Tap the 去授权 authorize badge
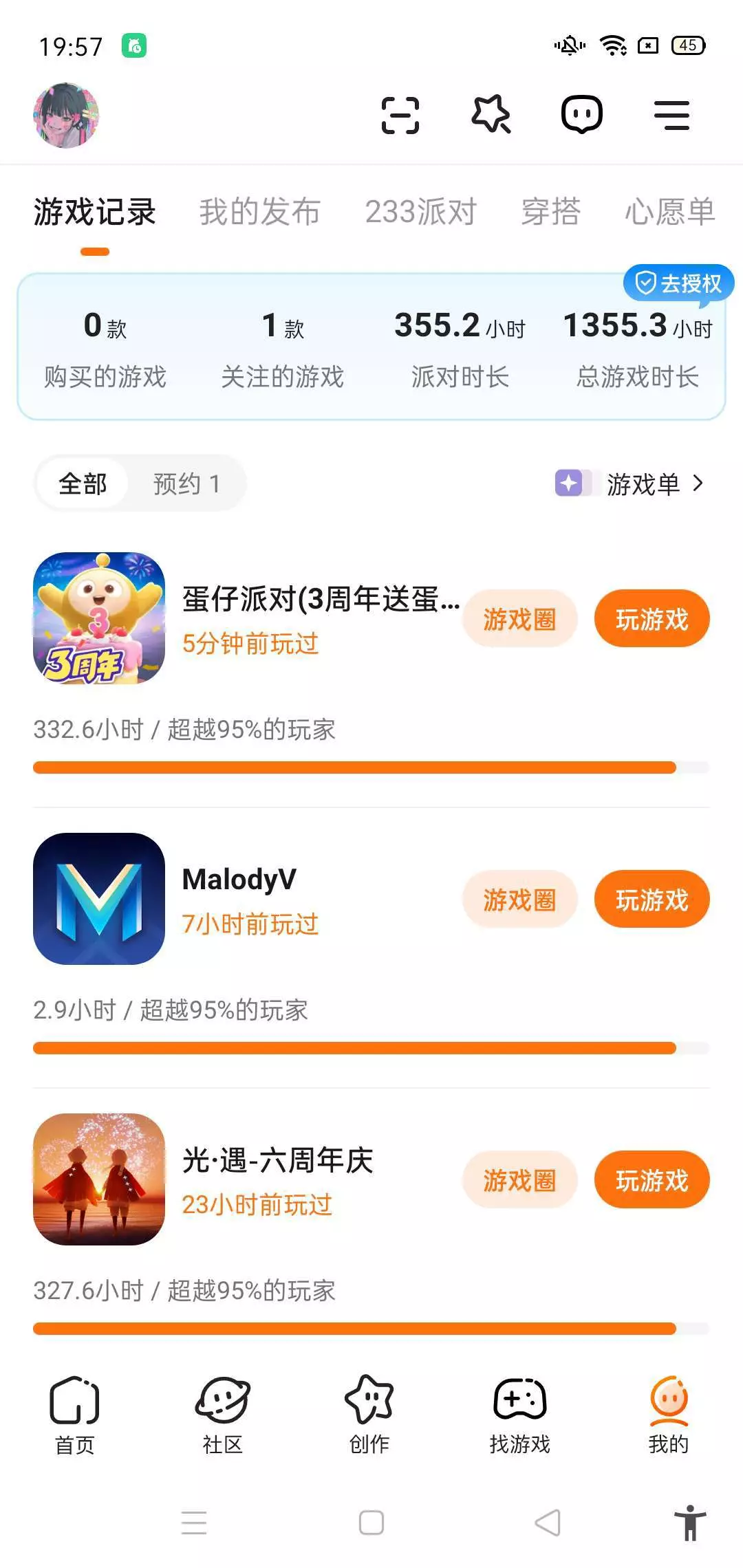The width and height of the screenshot is (743, 1568). point(678,283)
